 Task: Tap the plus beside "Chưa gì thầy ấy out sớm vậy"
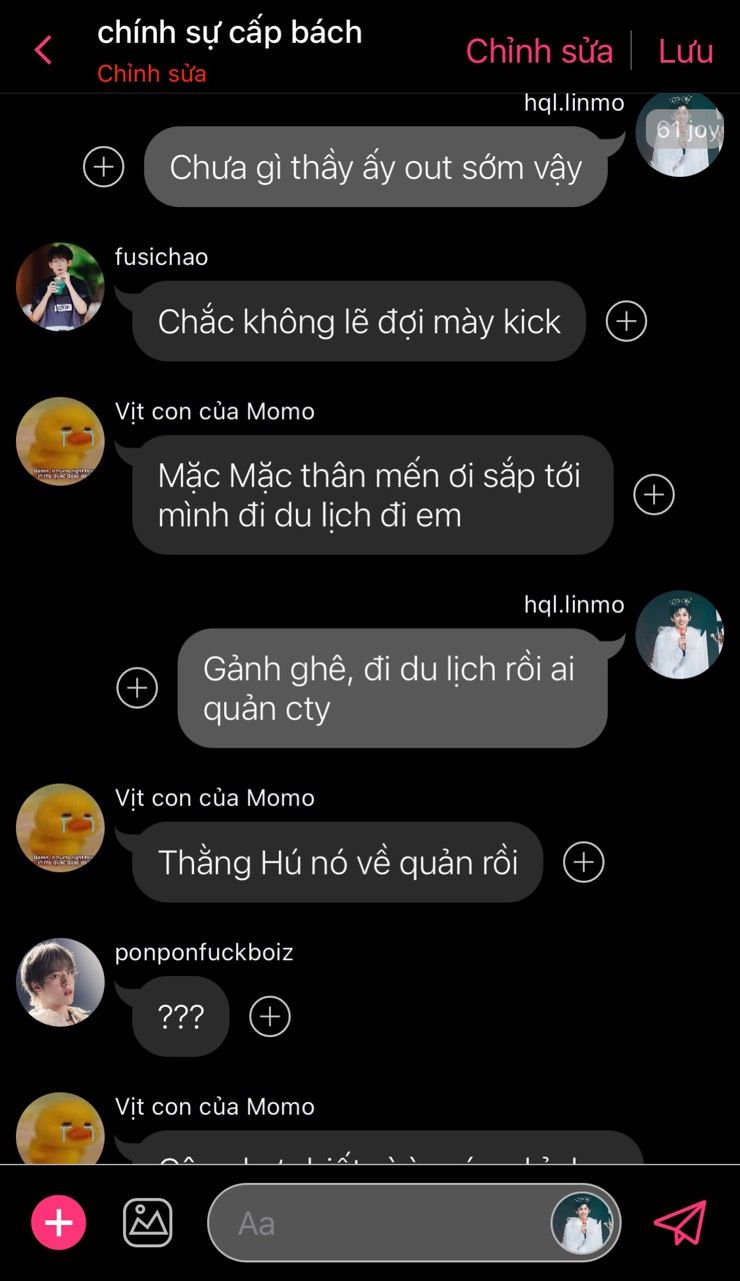click(103, 167)
